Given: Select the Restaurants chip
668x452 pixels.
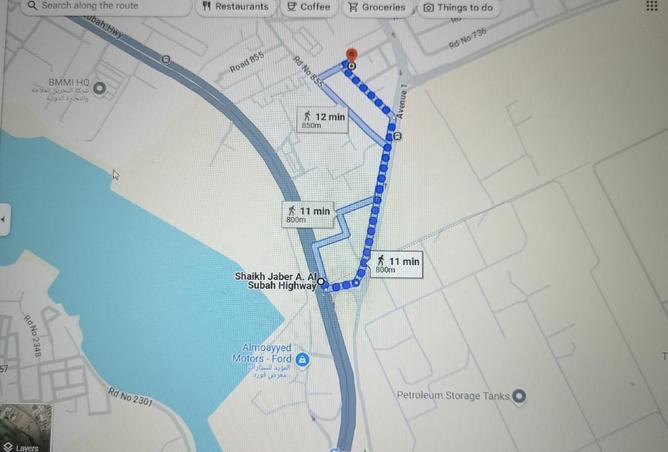Looking at the screenshot, I should click(235, 7).
